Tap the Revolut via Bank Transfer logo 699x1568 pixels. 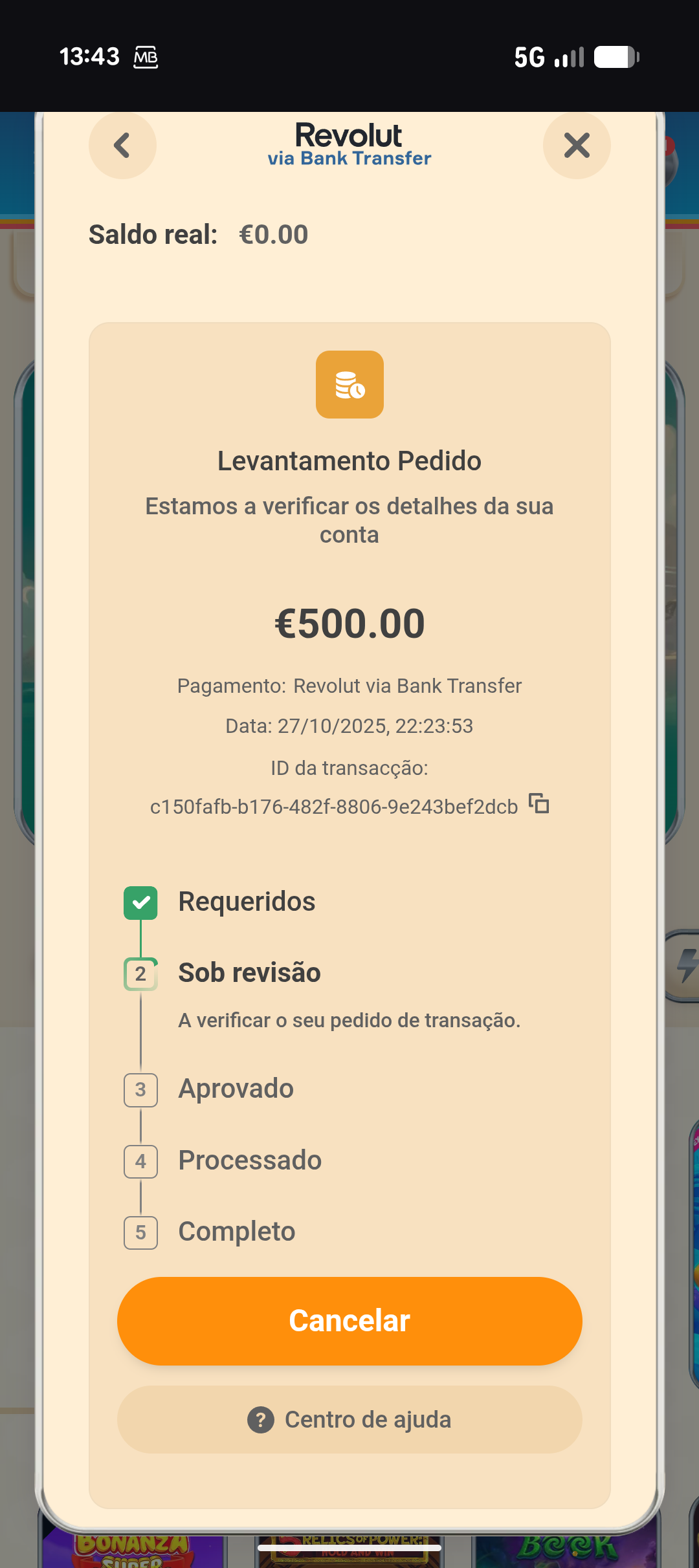[349, 144]
